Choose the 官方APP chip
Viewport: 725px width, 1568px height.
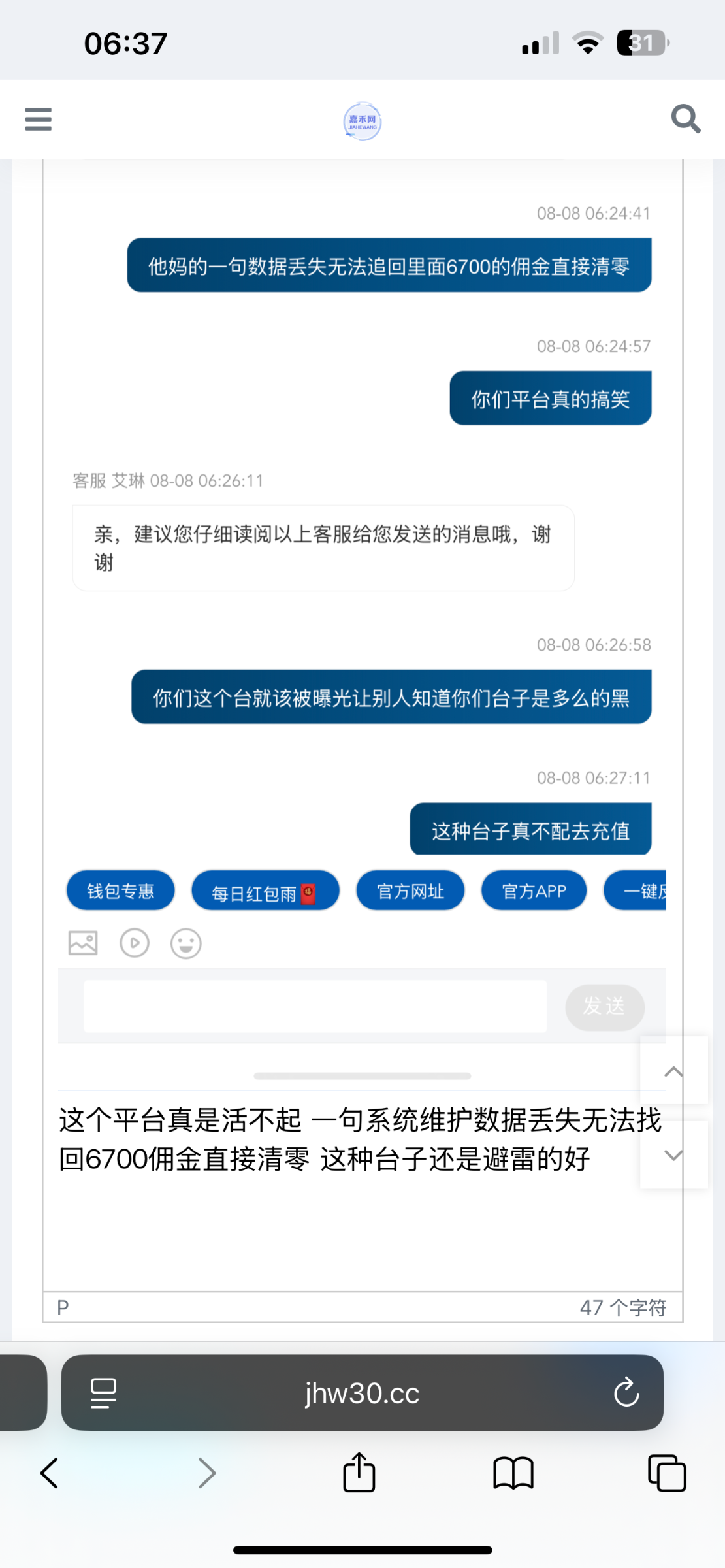[534, 891]
